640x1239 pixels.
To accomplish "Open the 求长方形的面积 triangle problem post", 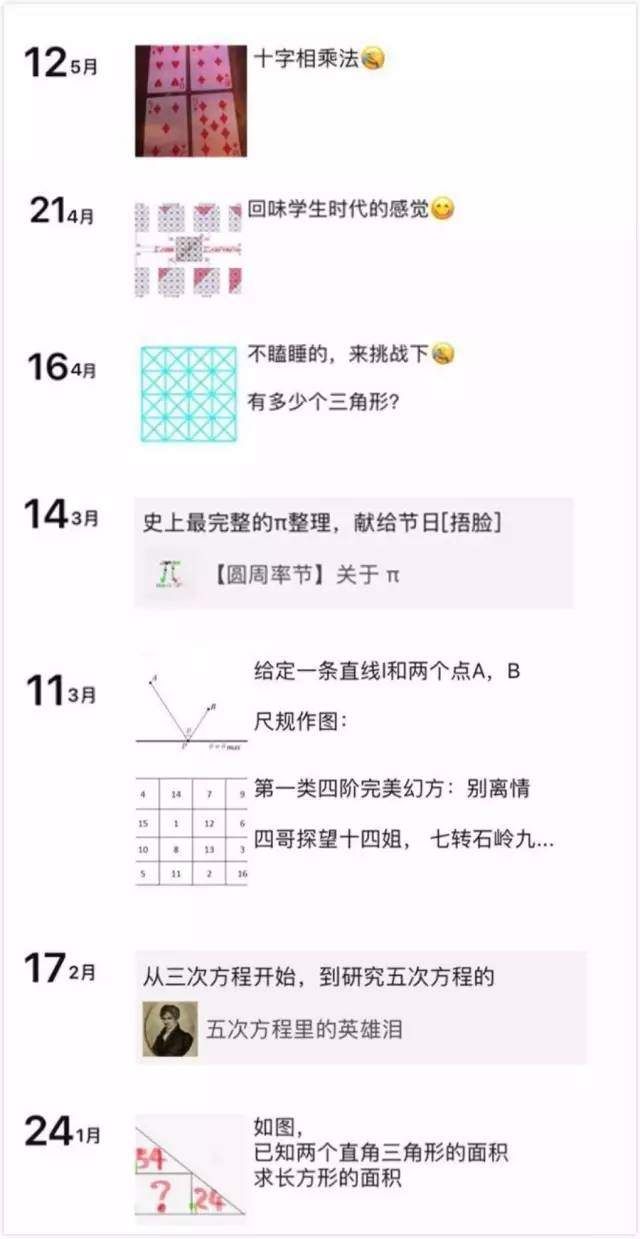I will click(x=190, y=1168).
